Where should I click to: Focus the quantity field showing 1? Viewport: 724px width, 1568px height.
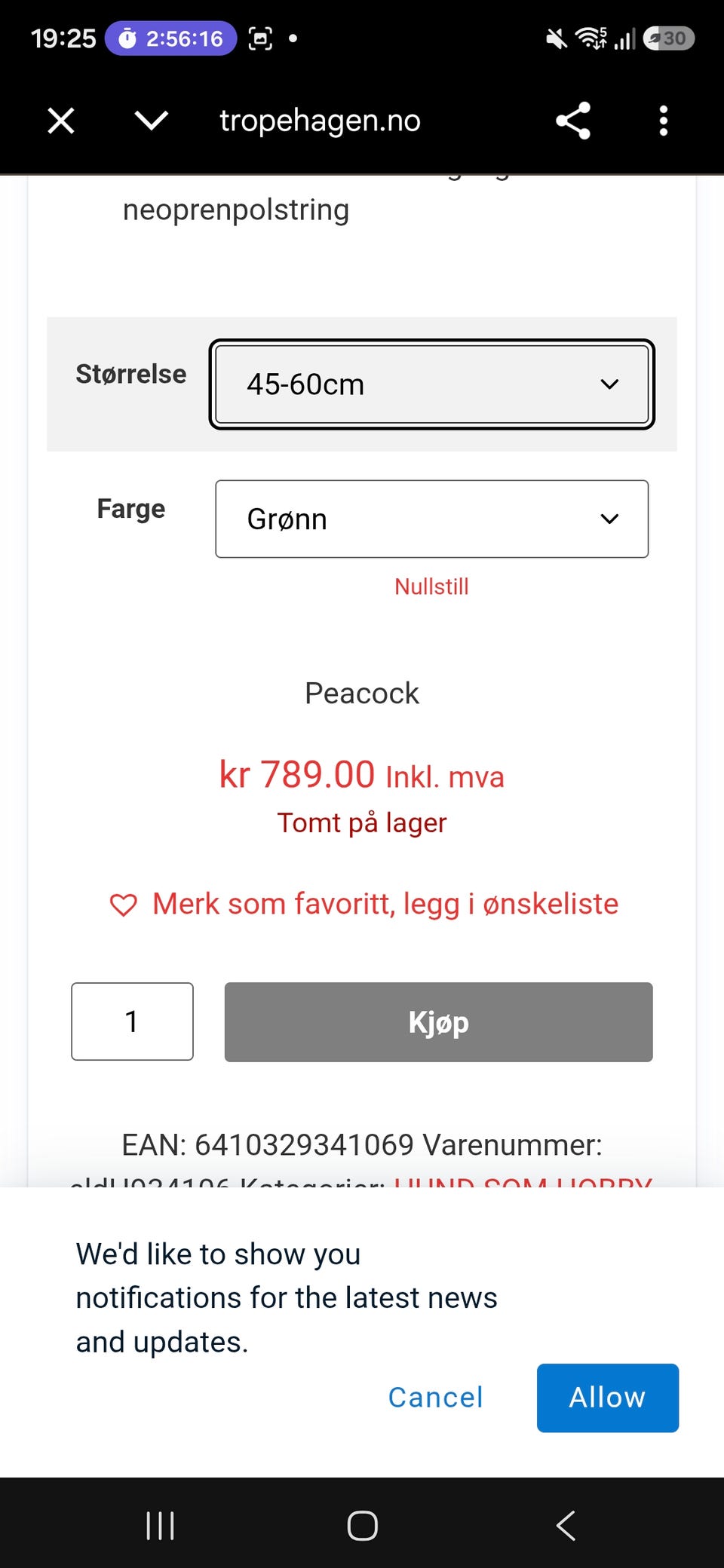132,1021
